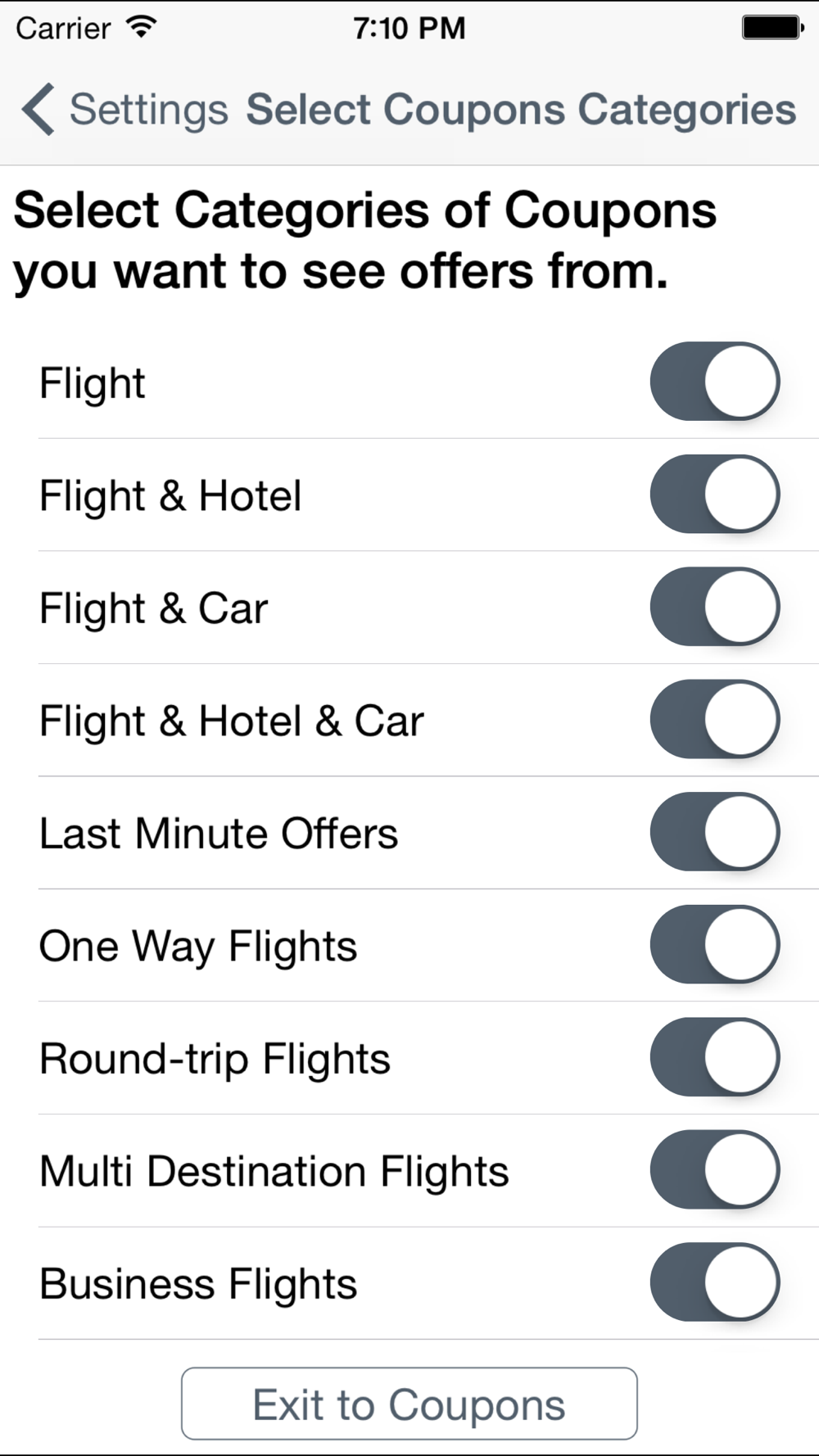The image size is (819, 1456).
Task: Tap Exit to Coupons button
Action: 409,1404
